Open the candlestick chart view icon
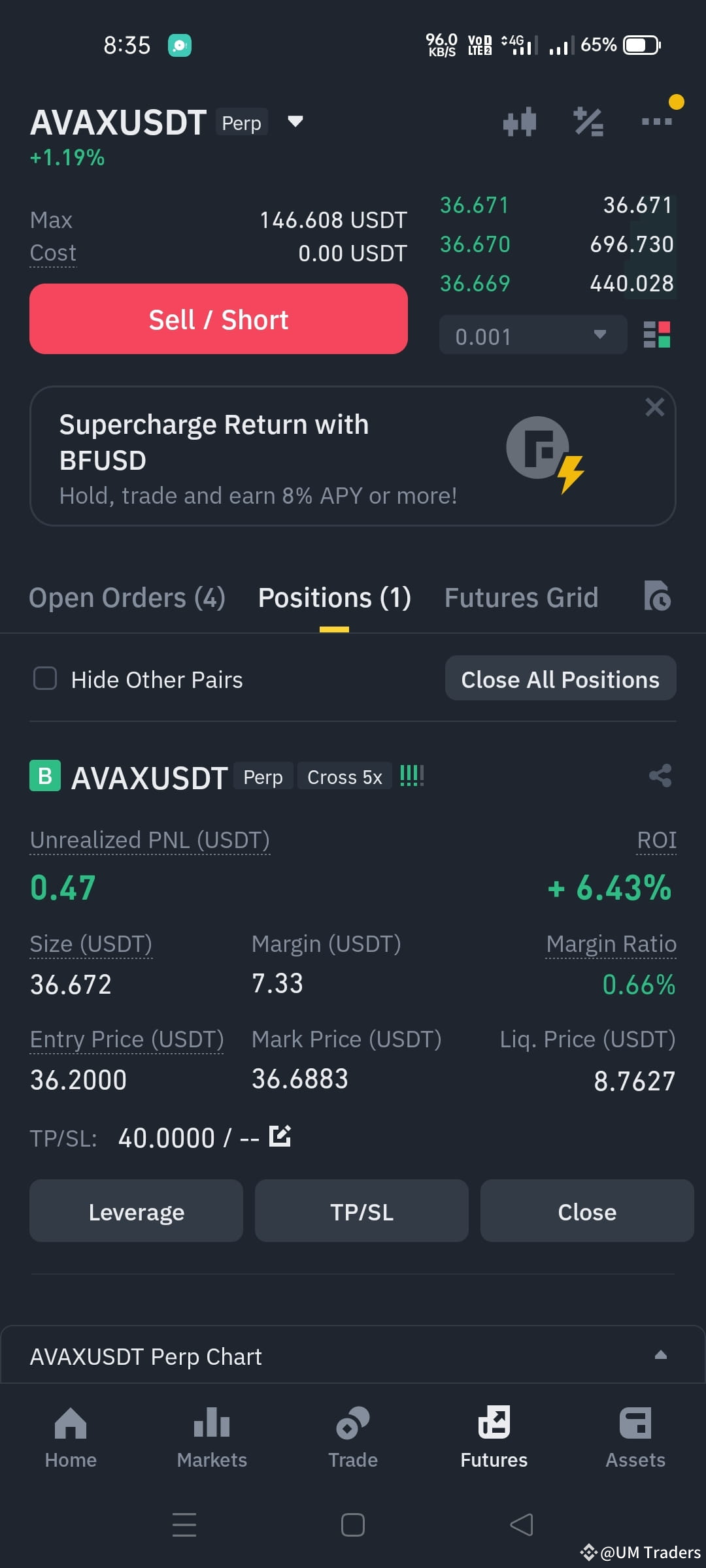Screen dimensions: 706x1568 pyautogui.click(x=520, y=122)
